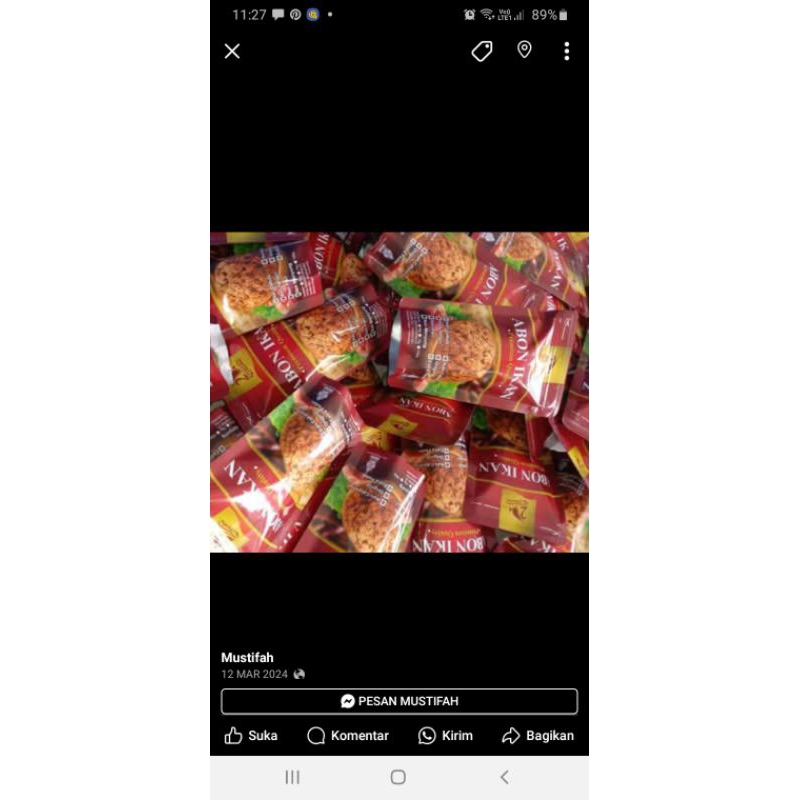The image size is (800, 800).
Task: Go back using the system back button
Action: click(x=504, y=777)
